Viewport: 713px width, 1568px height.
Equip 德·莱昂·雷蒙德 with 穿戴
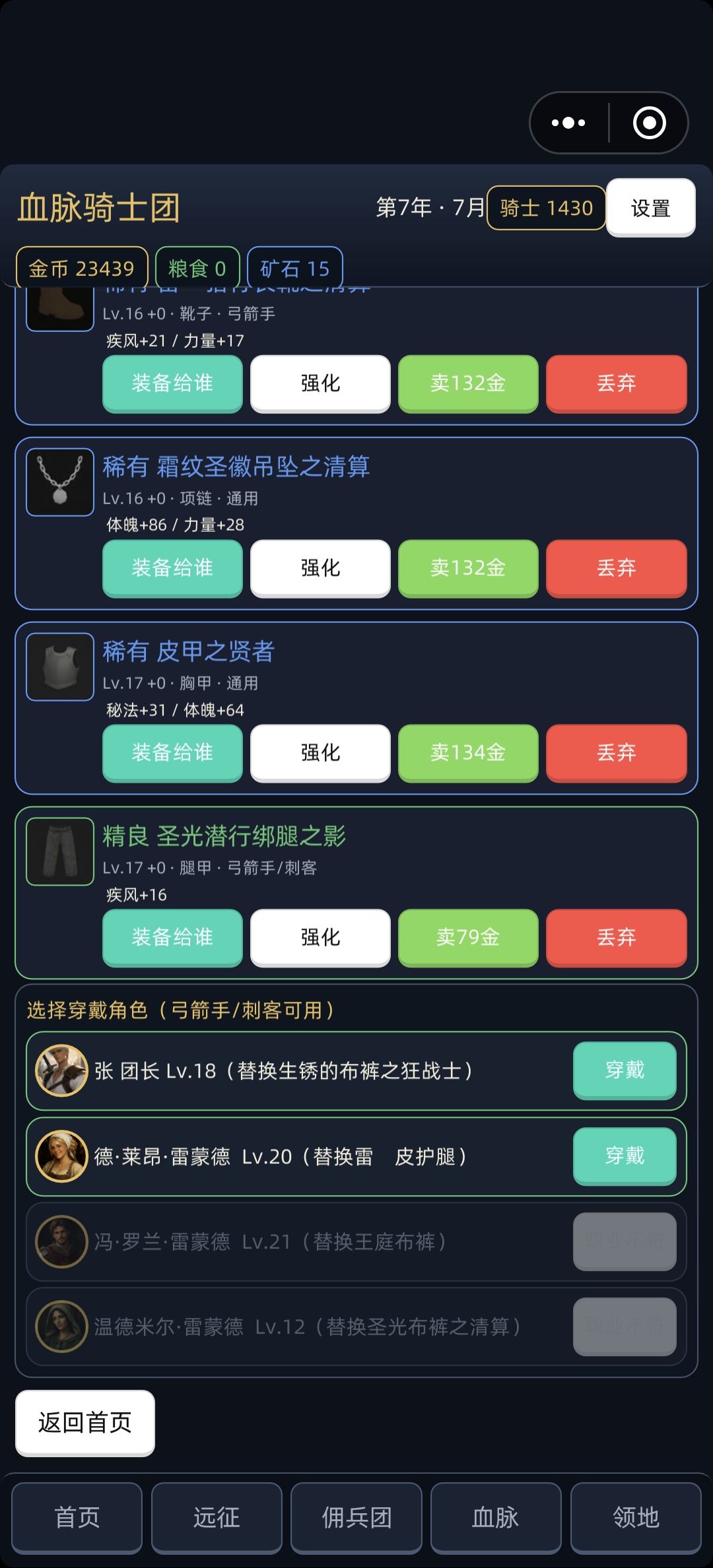(625, 1156)
